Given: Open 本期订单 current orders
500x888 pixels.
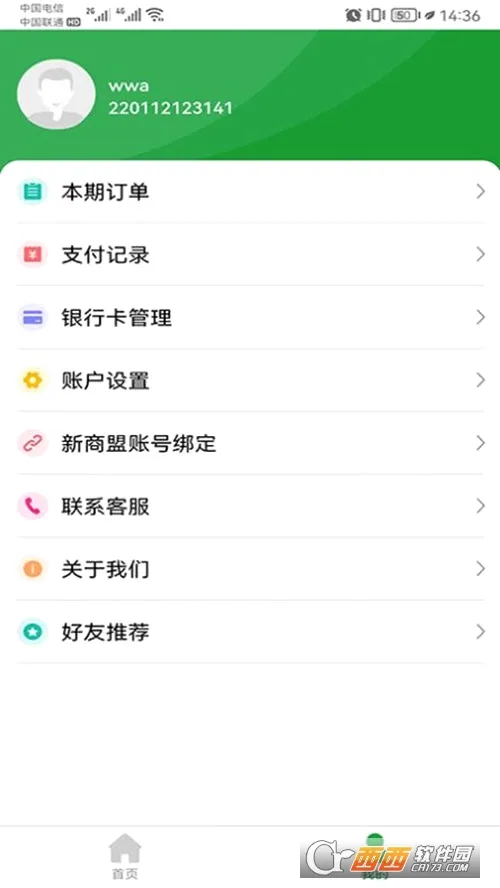Looking at the screenshot, I should pyautogui.click(x=250, y=192).
